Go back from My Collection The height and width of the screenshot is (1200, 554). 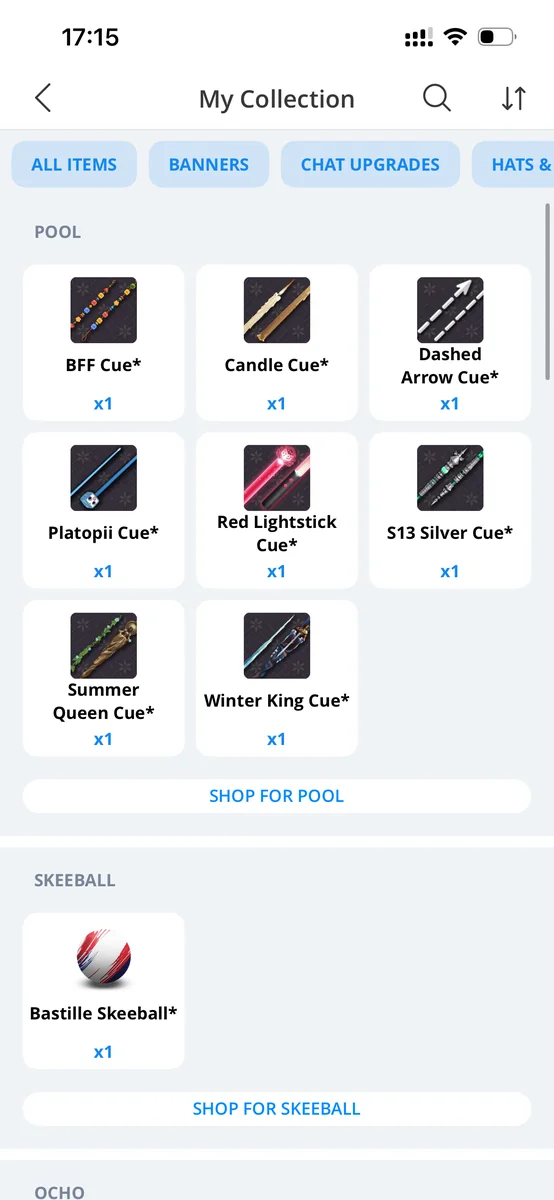tap(42, 98)
